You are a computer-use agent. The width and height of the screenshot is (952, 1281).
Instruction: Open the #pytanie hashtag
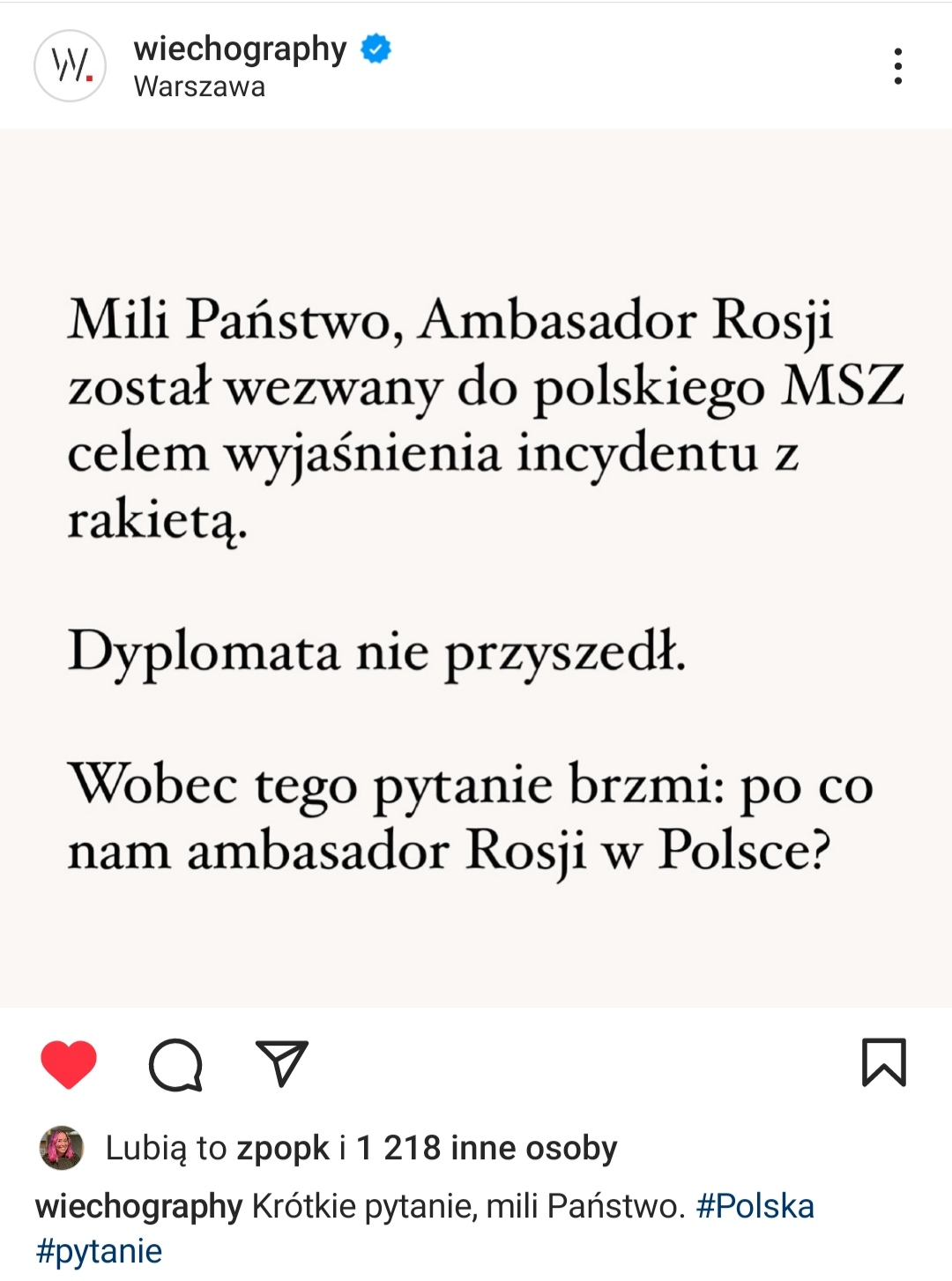pos(99,1251)
